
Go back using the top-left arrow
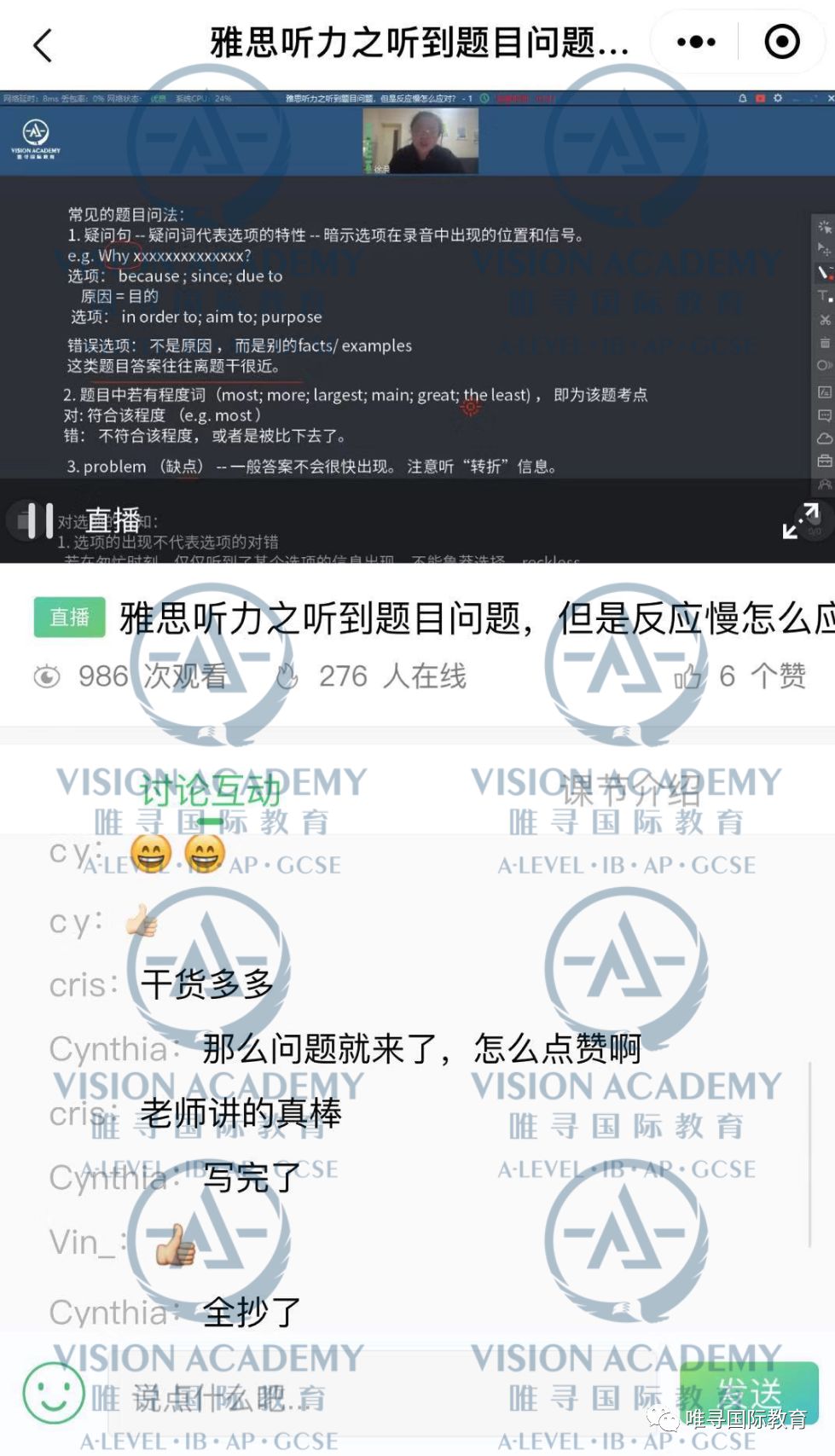tap(43, 44)
